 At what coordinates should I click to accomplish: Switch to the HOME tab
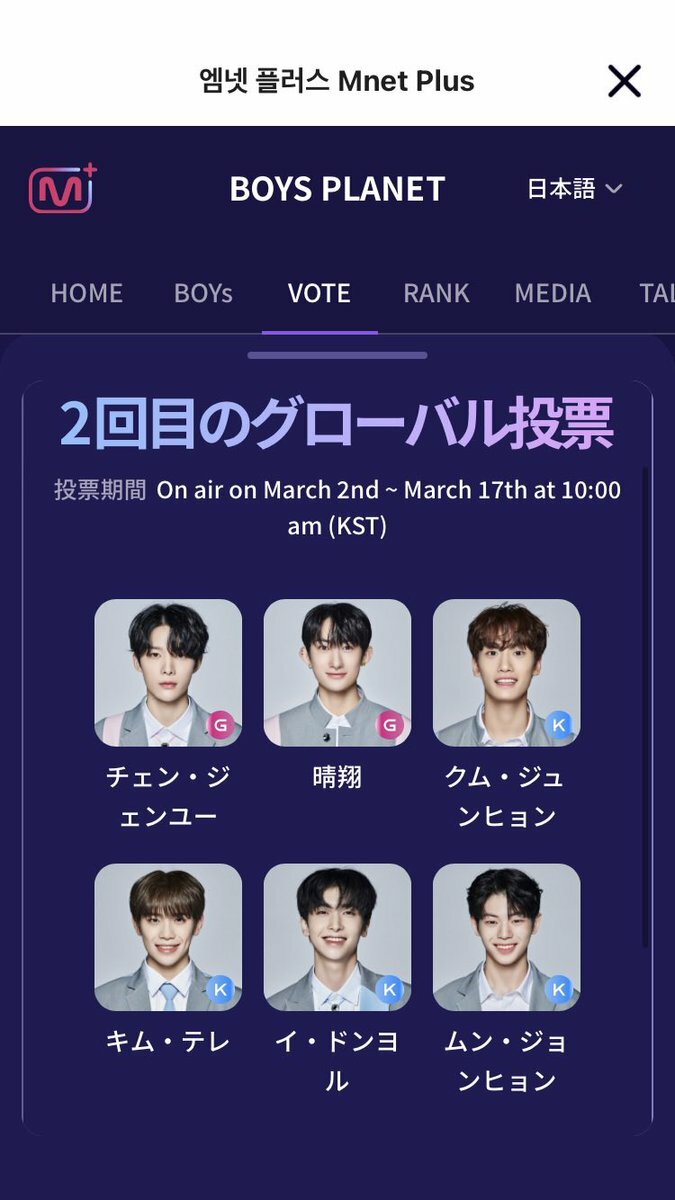(87, 293)
